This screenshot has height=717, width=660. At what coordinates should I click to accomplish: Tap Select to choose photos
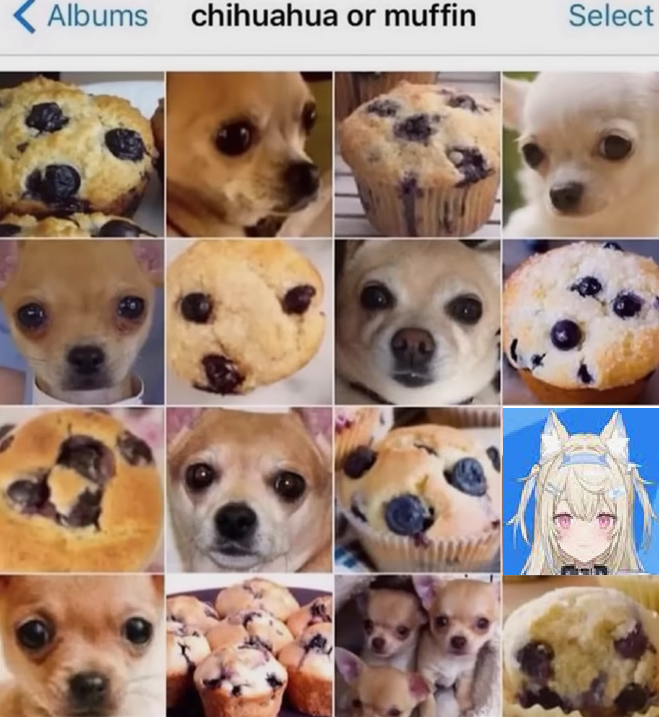(x=610, y=17)
